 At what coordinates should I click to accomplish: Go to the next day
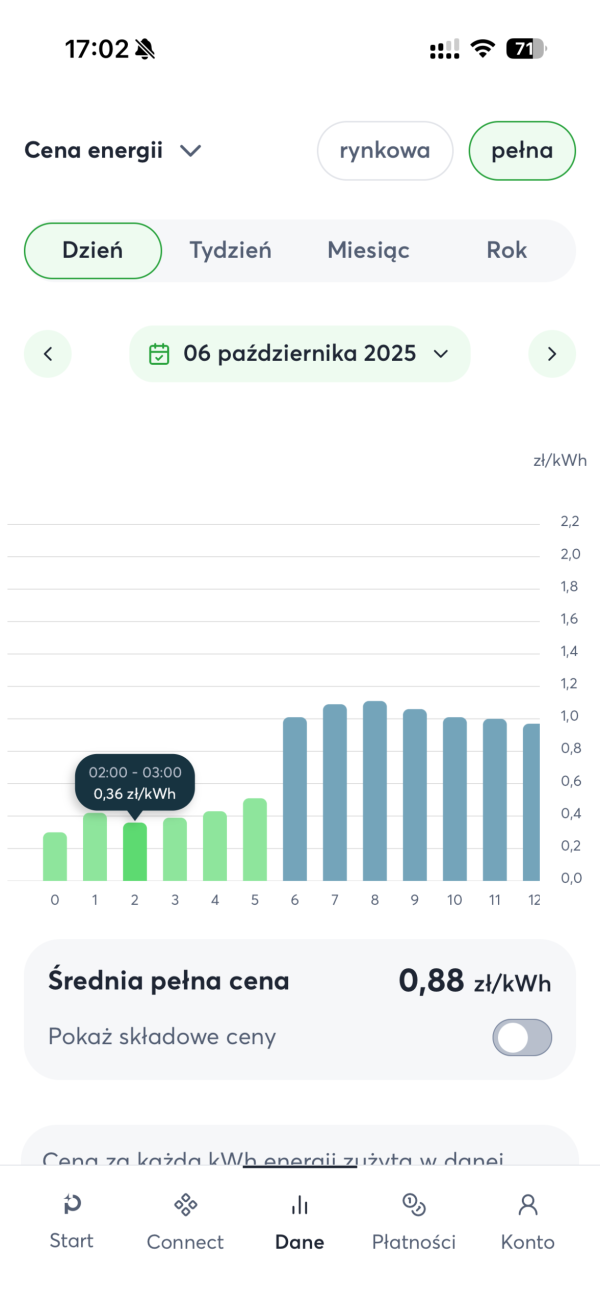(552, 353)
